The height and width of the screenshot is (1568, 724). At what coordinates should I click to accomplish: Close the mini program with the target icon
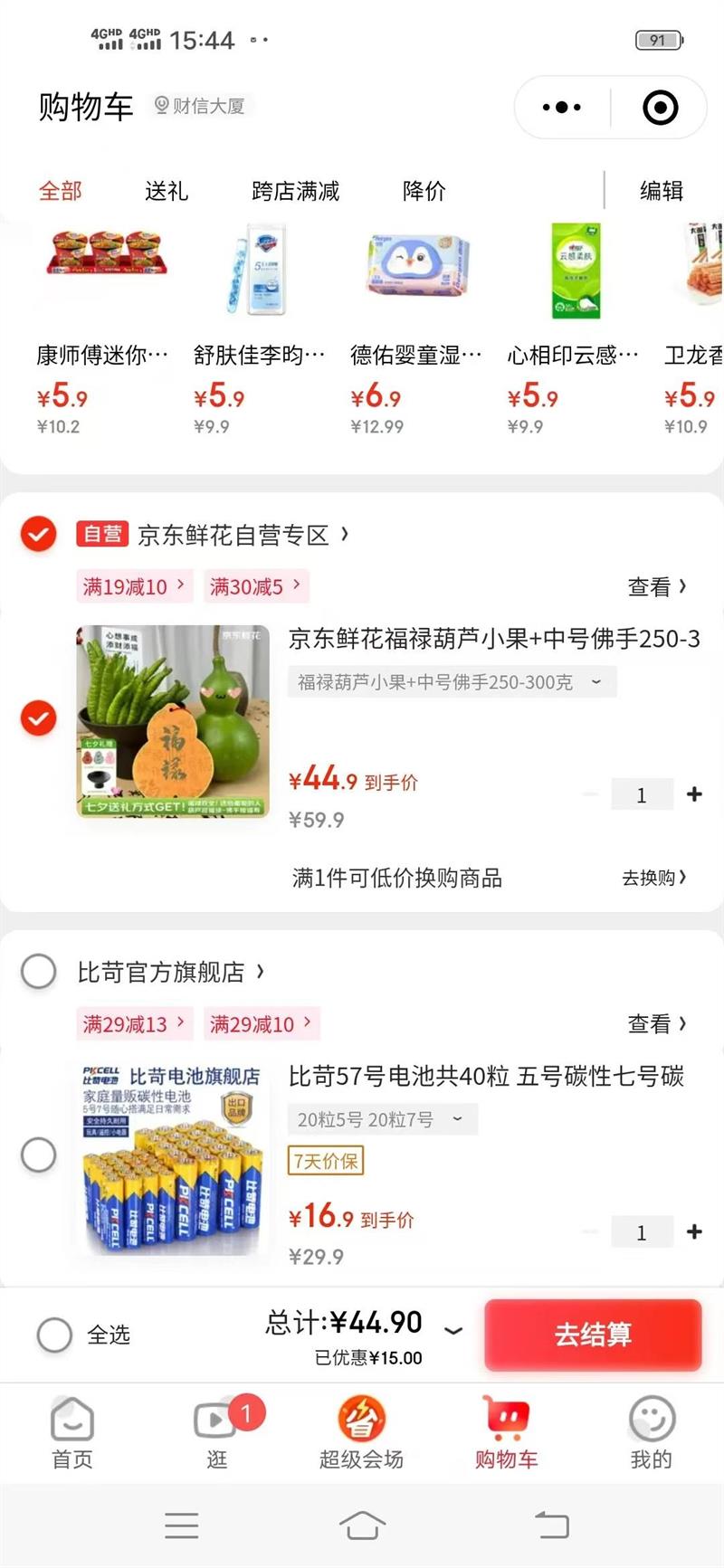click(x=660, y=108)
